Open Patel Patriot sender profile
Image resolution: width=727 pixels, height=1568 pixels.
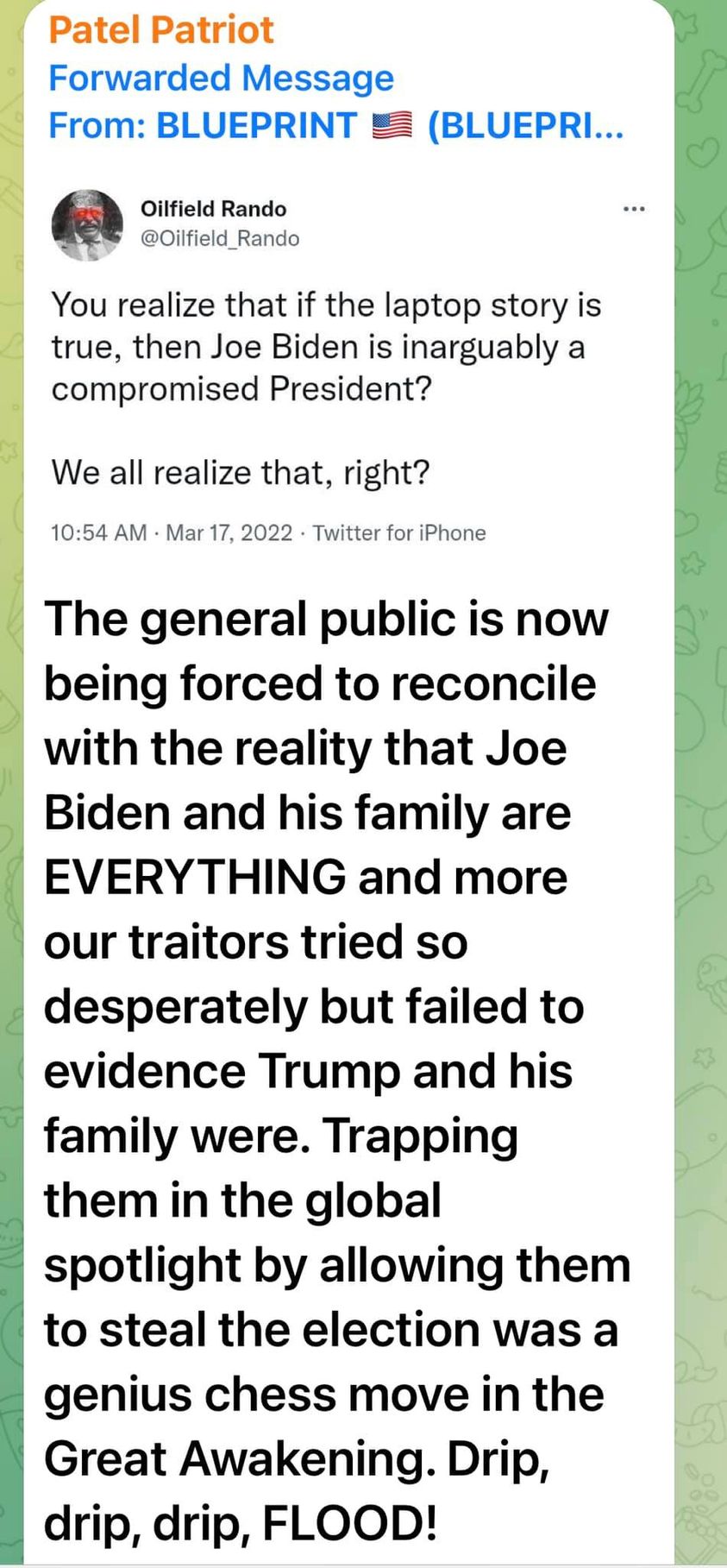click(160, 30)
